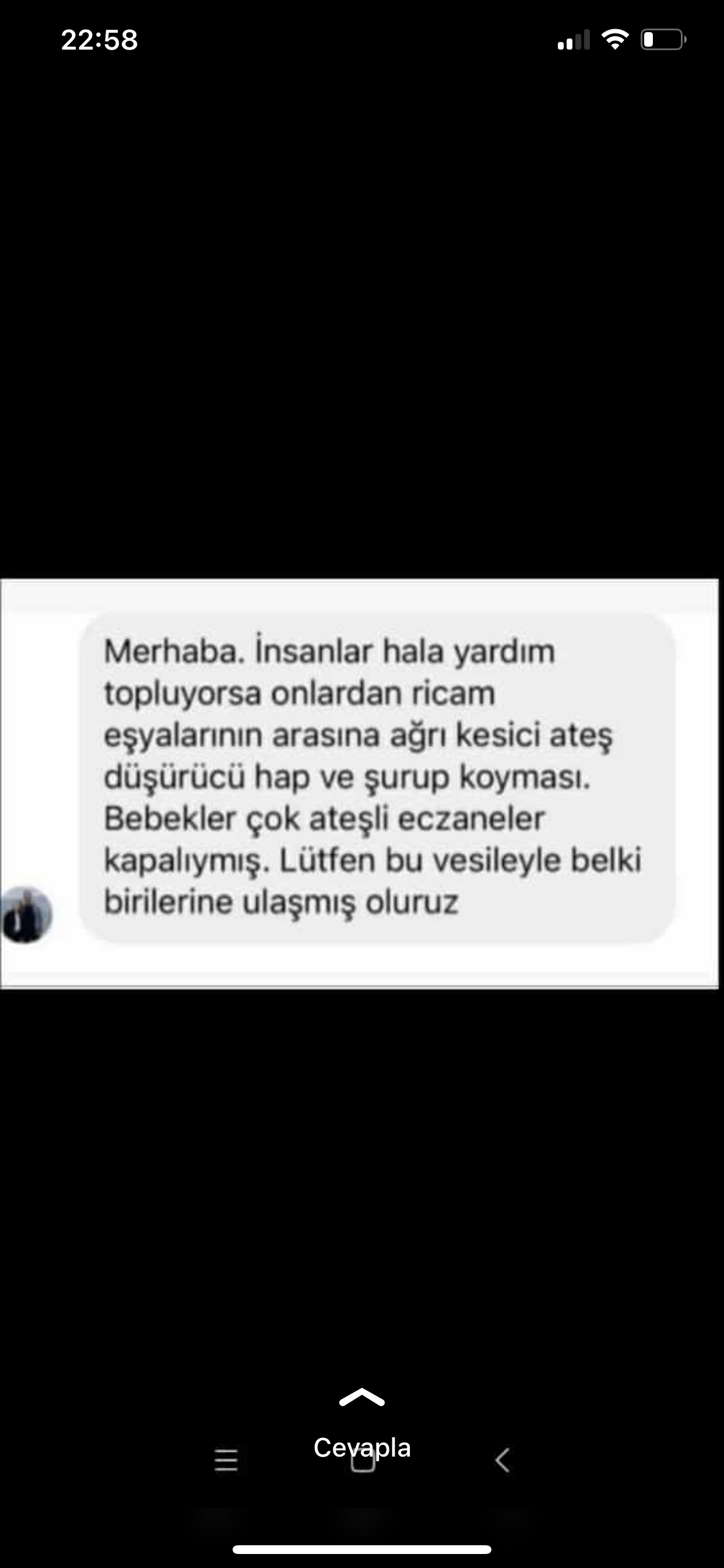724x1568 pixels.
Task: Tap Cevapla to reply to story
Action: pos(362,1447)
